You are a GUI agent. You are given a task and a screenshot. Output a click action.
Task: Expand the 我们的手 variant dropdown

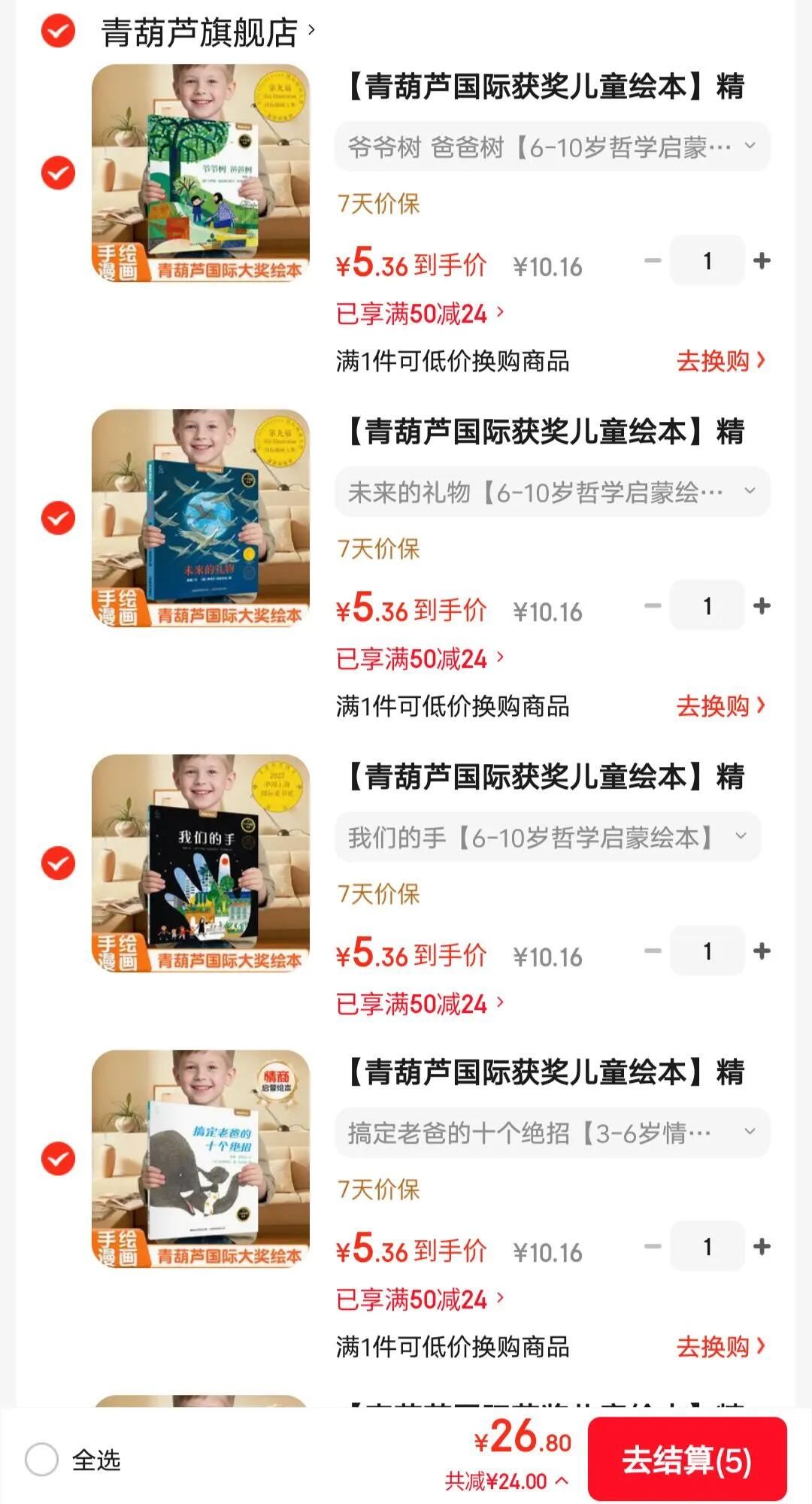tap(547, 837)
